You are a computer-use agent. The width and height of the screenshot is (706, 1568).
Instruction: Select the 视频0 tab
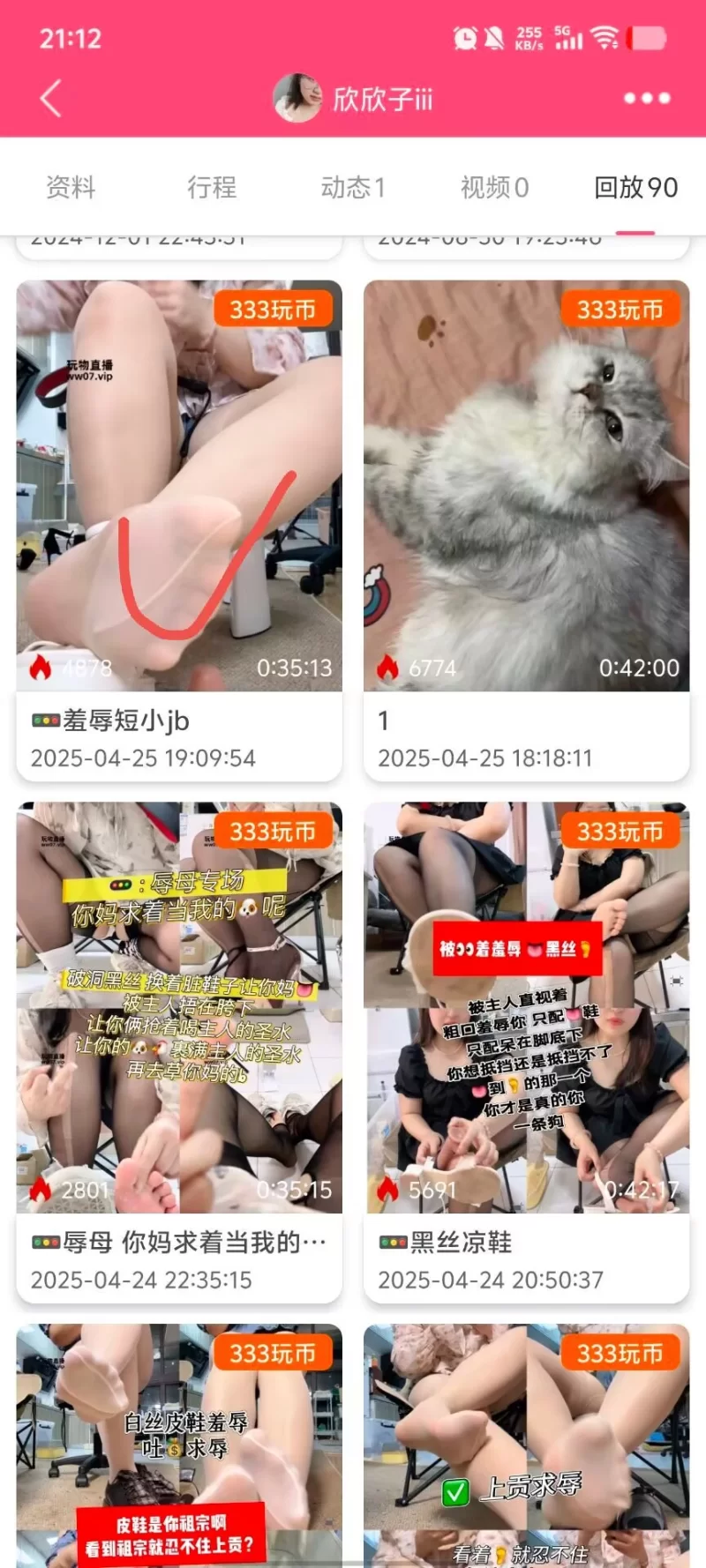click(x=494, y=187)
